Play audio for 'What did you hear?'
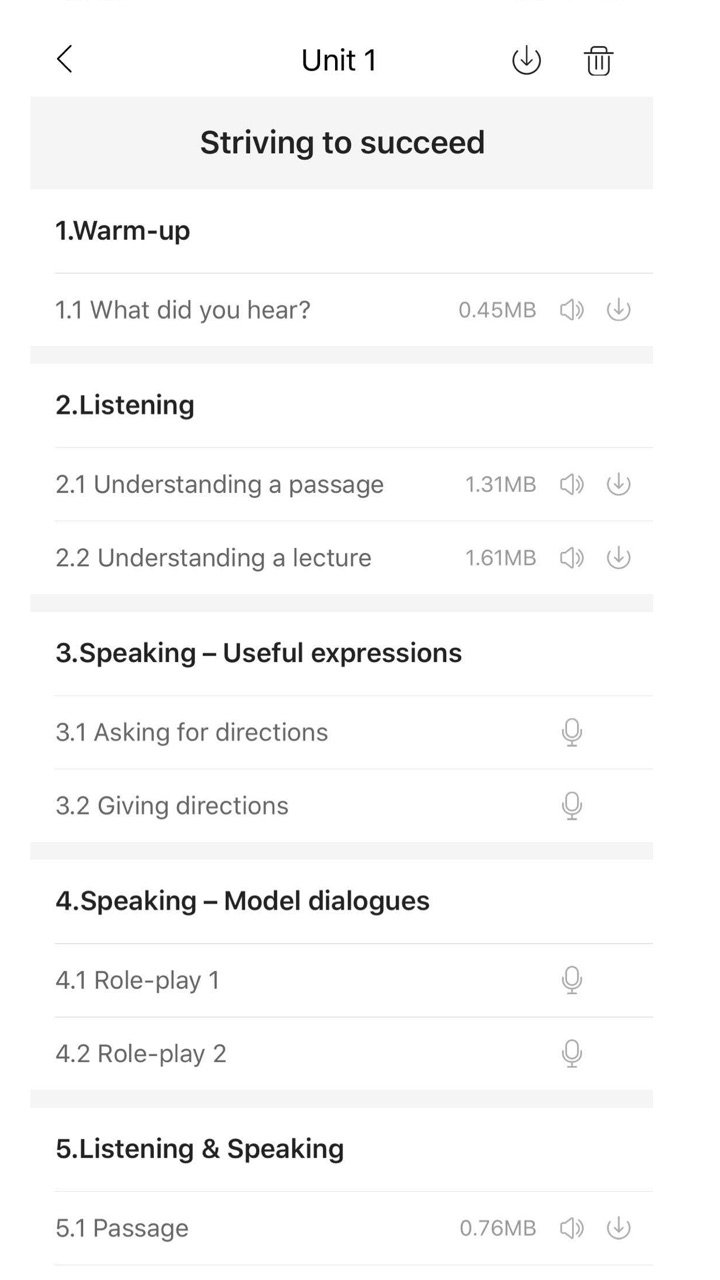Screen dimensions: 720x1280 571,309
